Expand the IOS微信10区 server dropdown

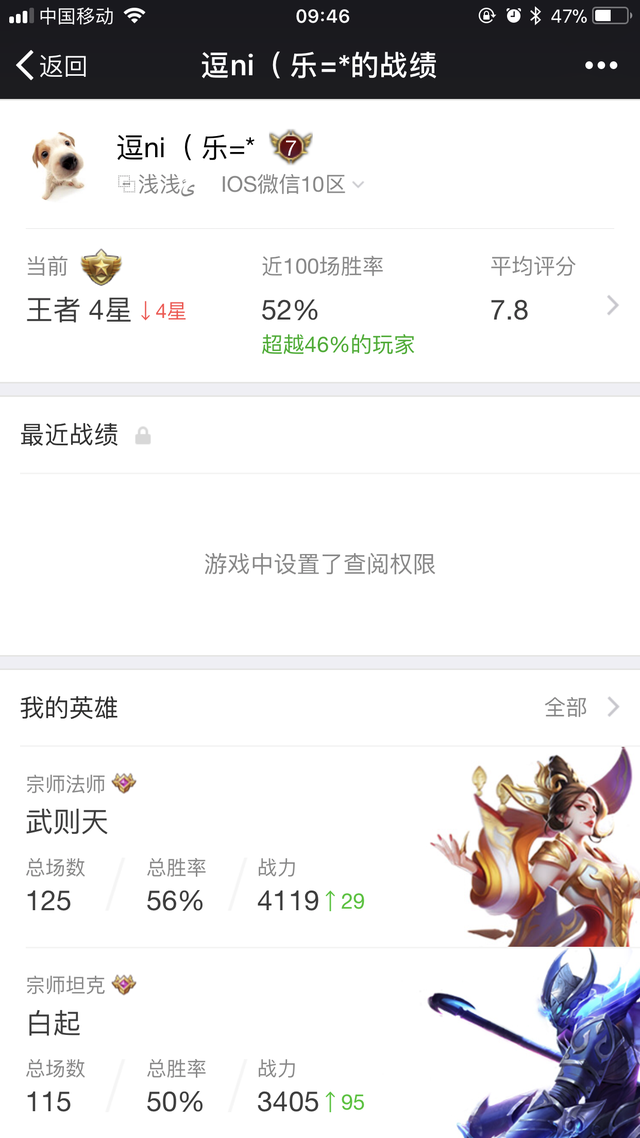click(x=292, y=185)
